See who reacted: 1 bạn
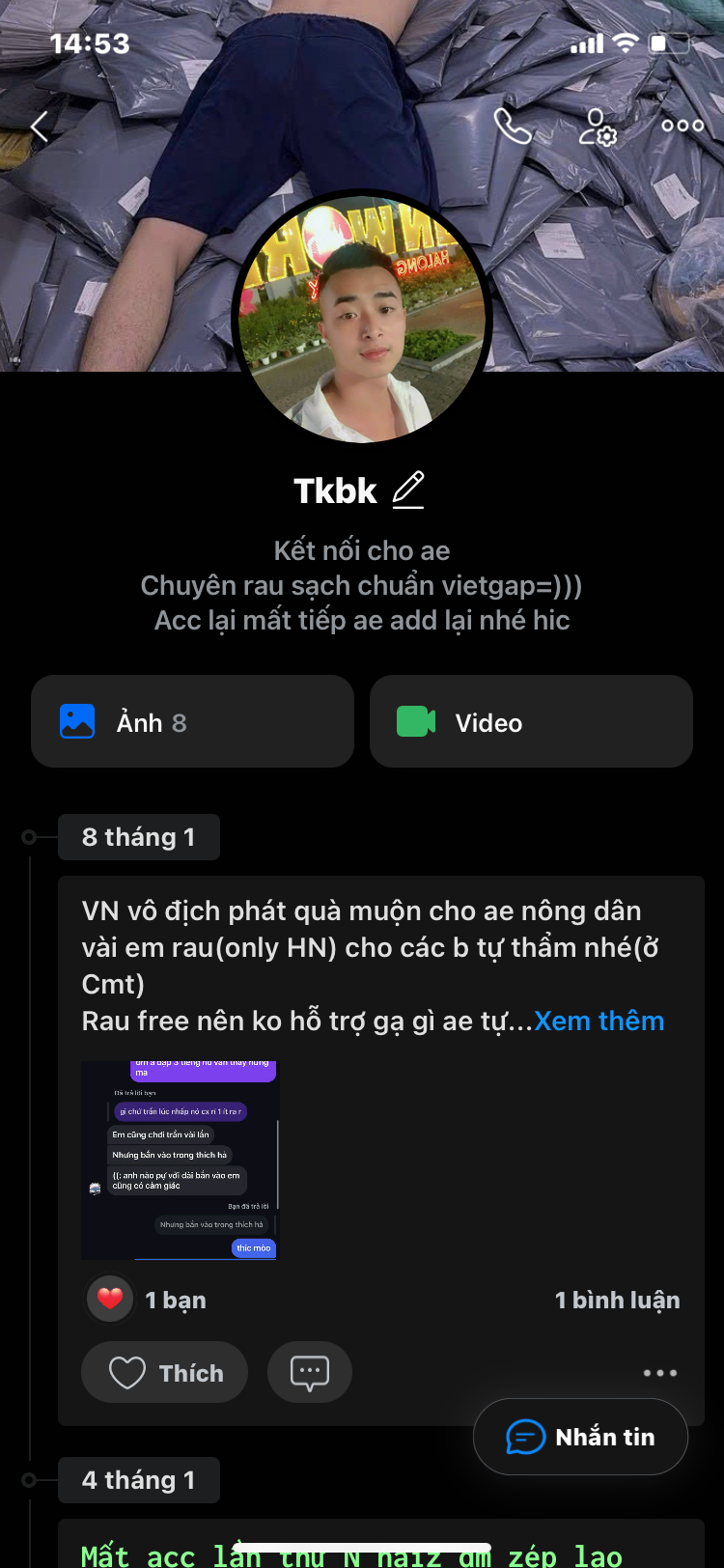Screen dimensions: 724x1568 175,1301
